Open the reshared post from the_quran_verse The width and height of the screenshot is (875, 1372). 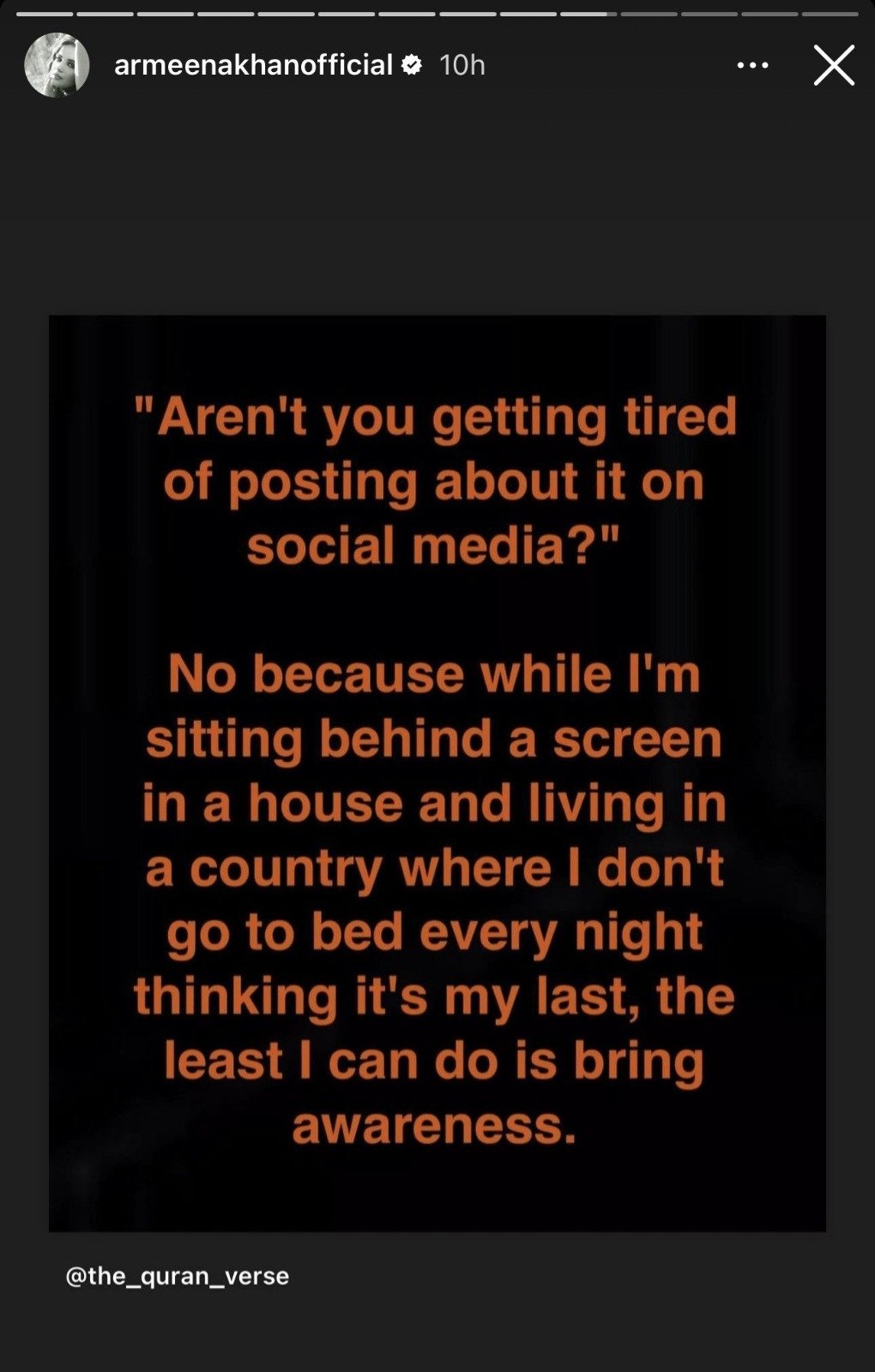pos(437,772)
